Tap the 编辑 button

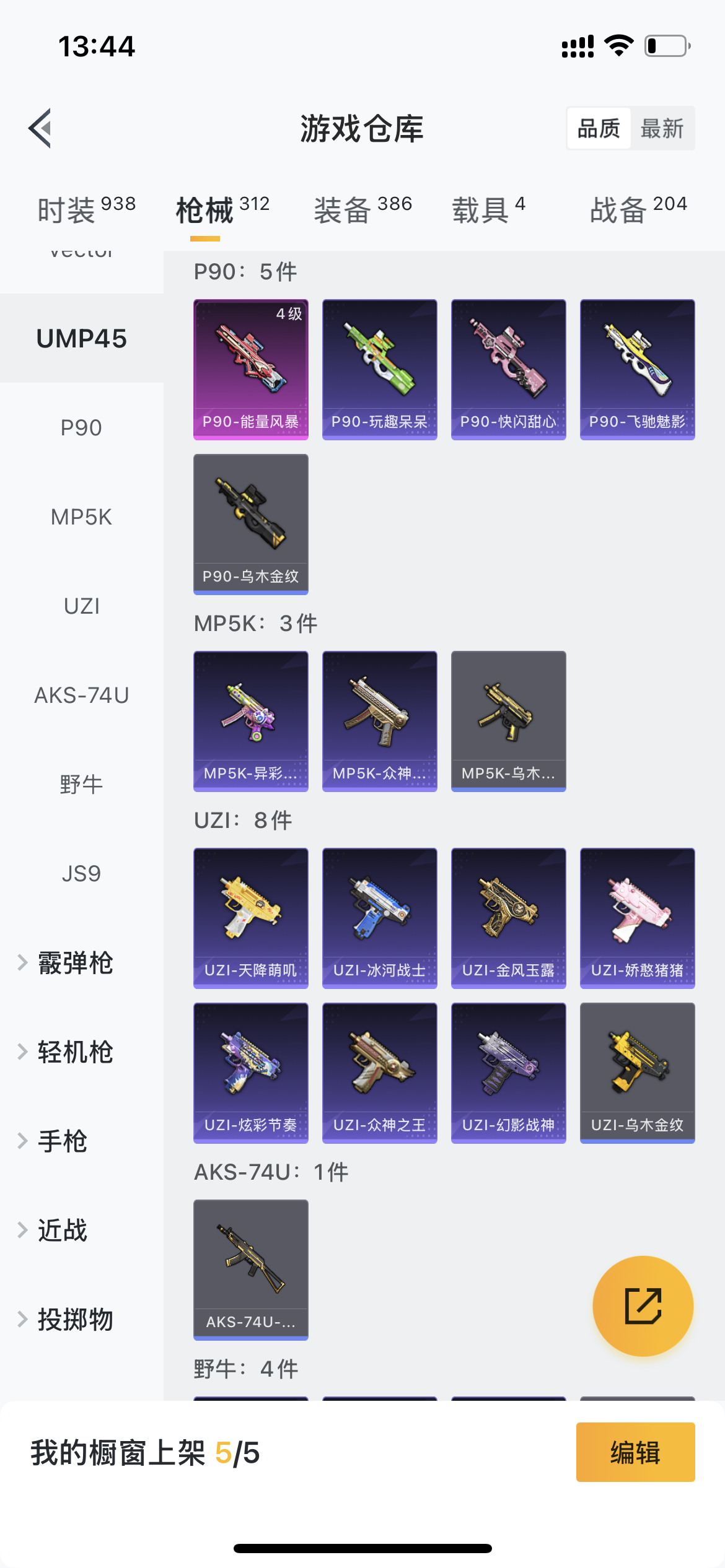click(x=635, y=1452)
